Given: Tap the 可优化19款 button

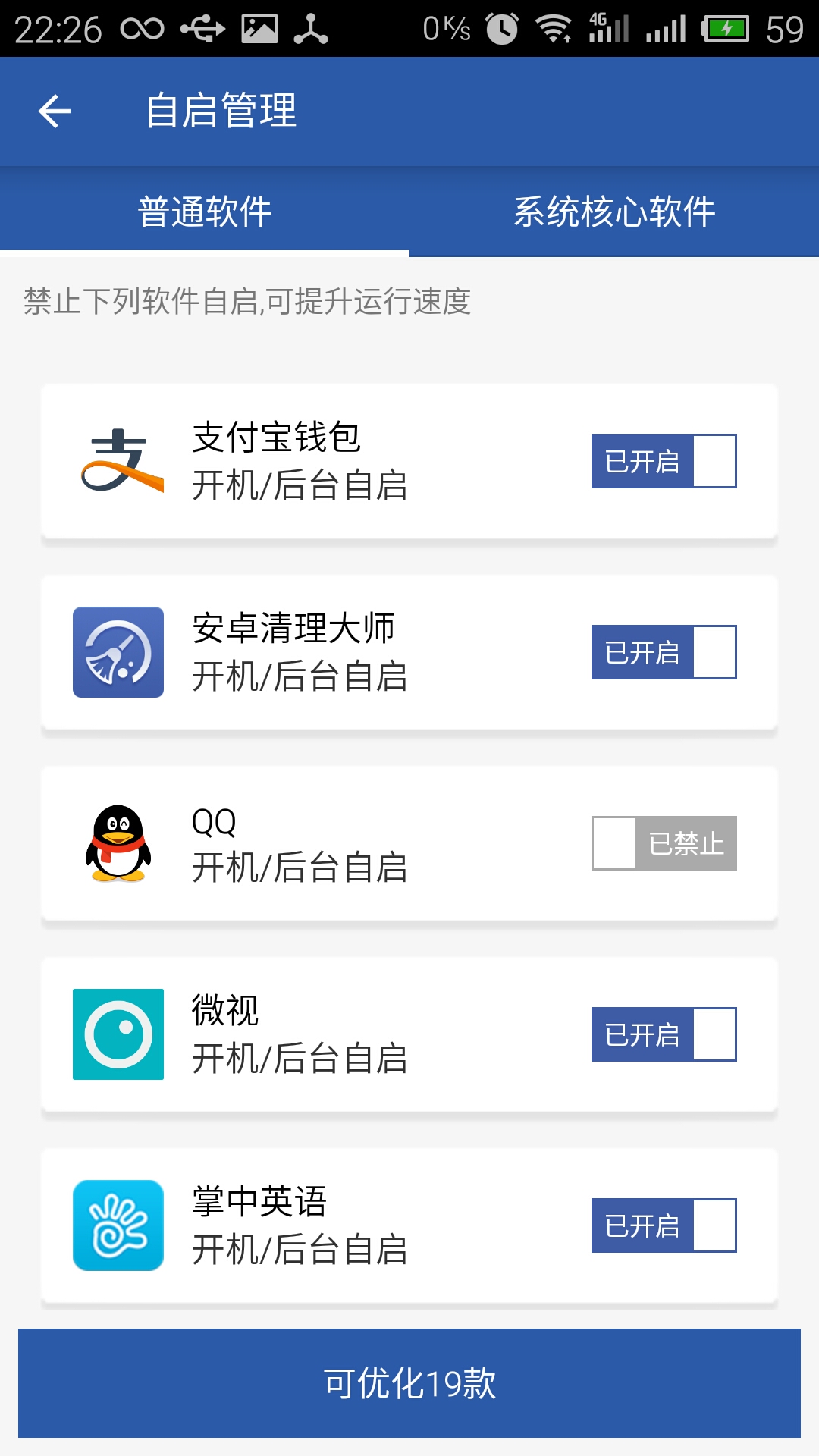Looking at the screenshot, I should coord(409,1383).
